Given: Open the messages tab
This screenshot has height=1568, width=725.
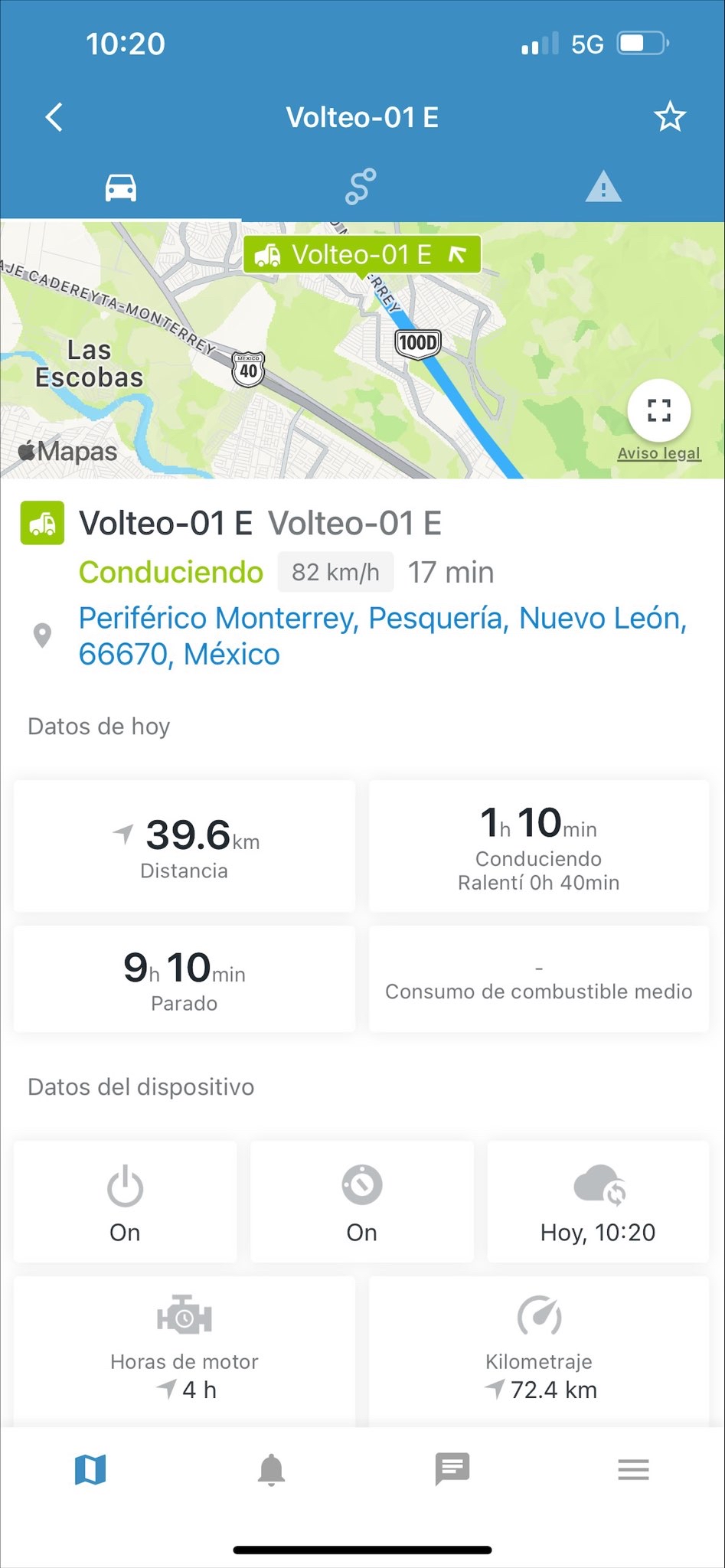Looking at the screenshot, I should point(452,1469).
